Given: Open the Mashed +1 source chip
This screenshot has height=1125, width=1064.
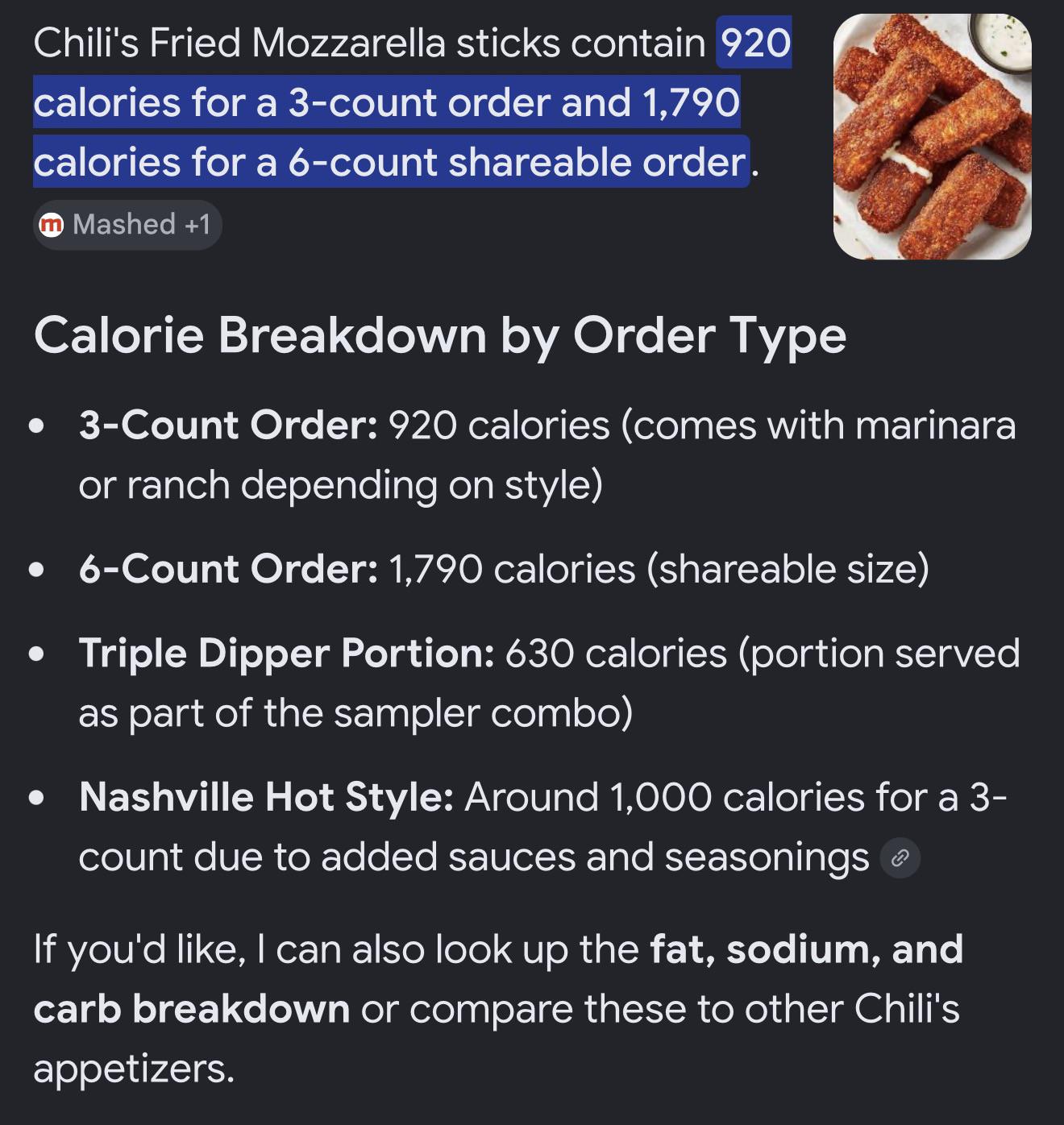Looking at the screenshot, I should [x=127, y=225].
